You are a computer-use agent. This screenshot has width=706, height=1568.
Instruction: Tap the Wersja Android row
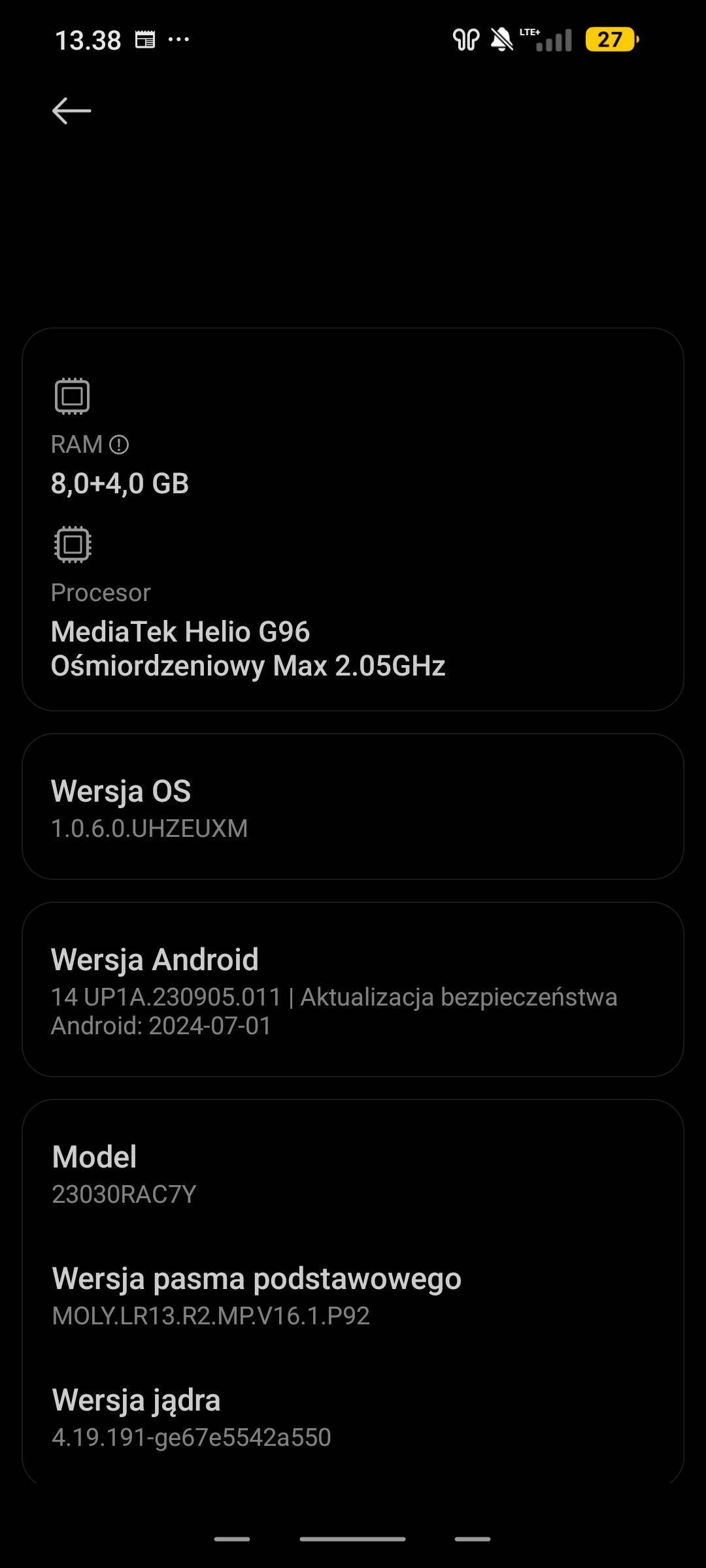353,989
